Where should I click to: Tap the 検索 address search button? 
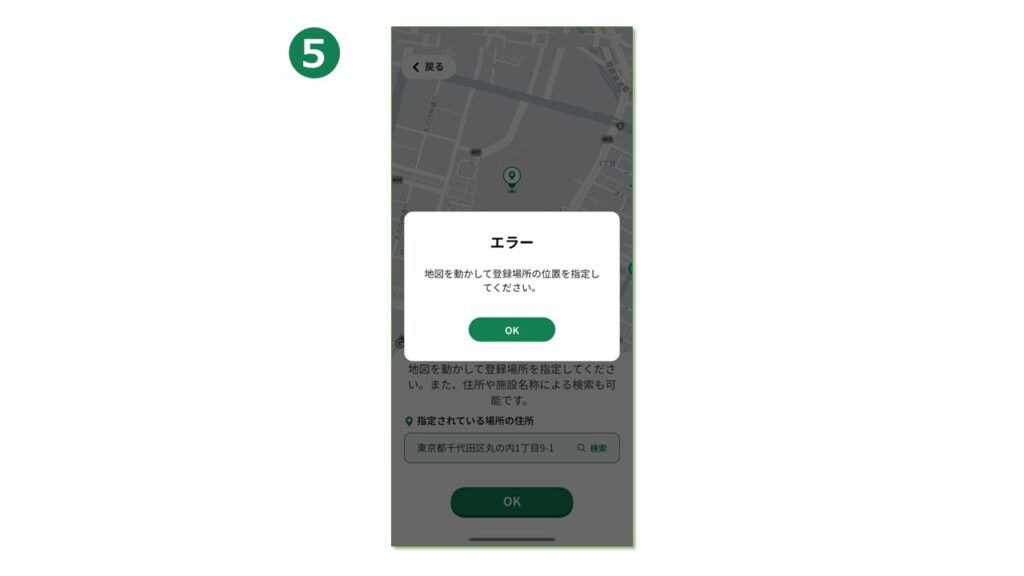tap(592, 448)
